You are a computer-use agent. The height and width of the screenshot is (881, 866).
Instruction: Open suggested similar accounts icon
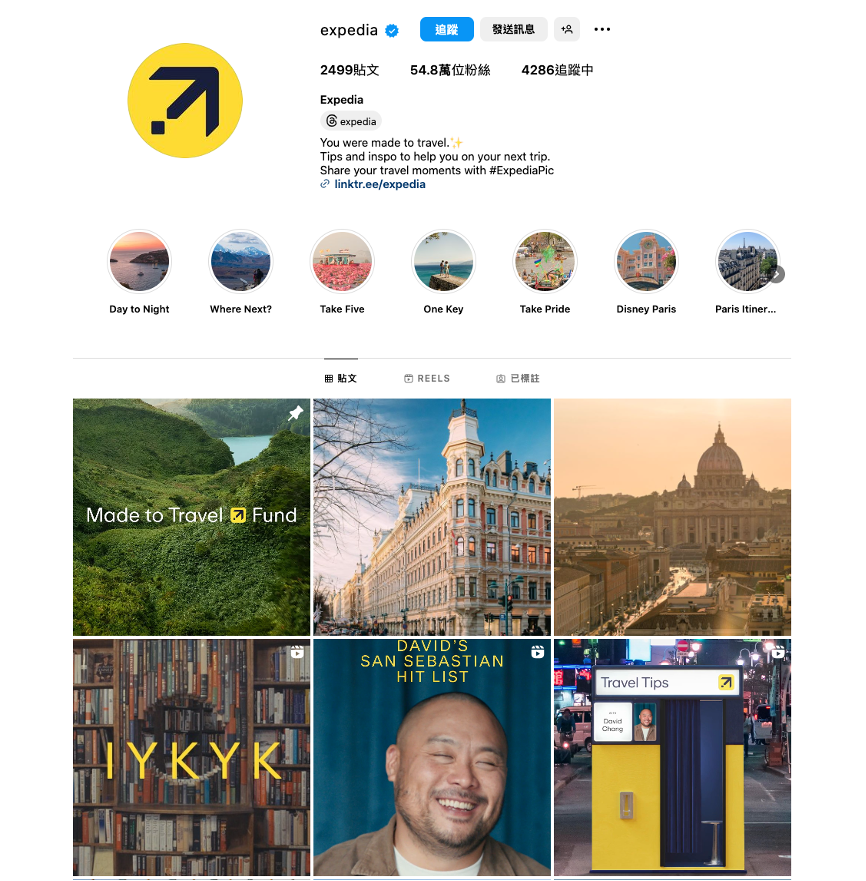click(567, 30)
